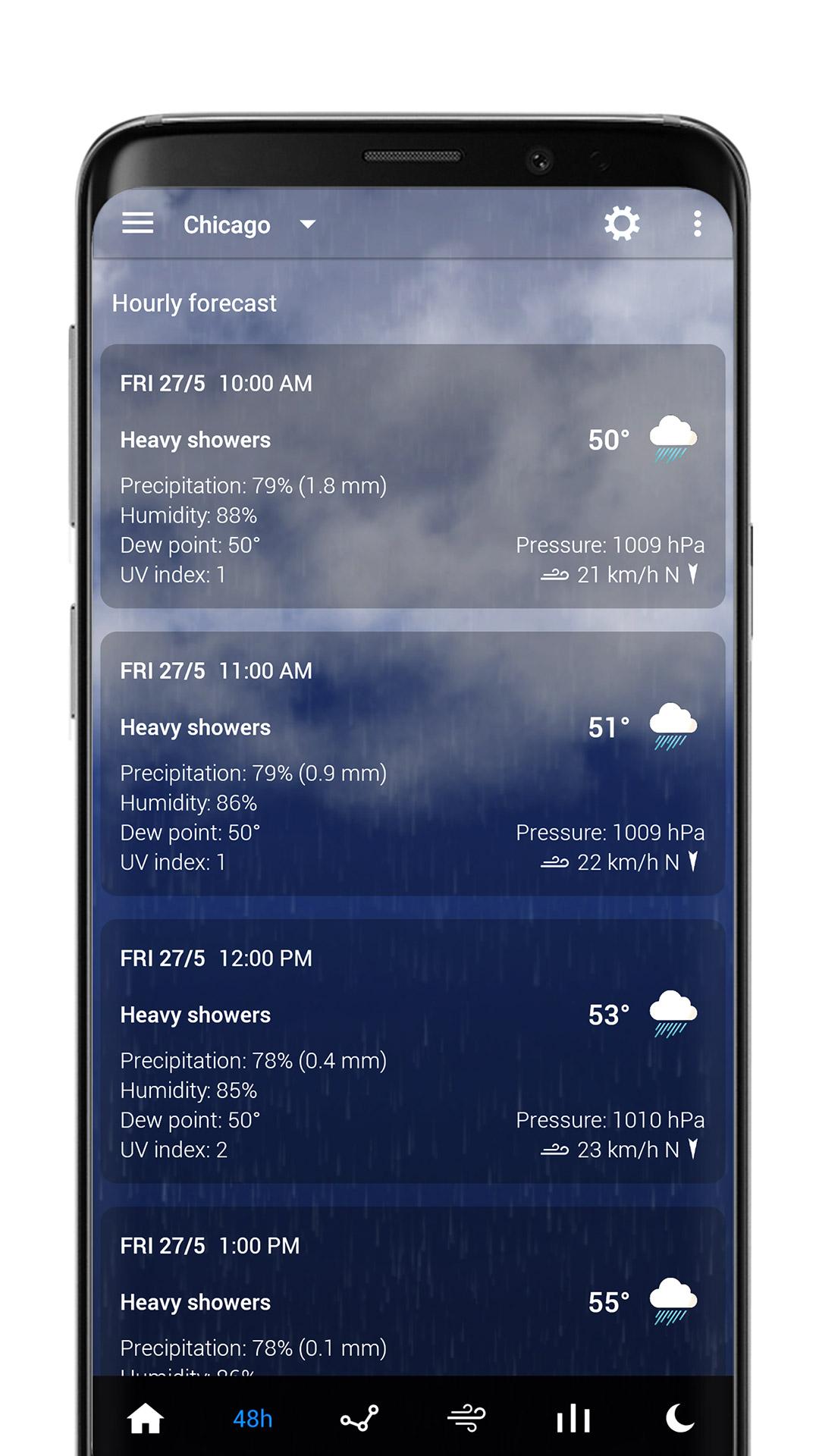819x1456 pixels.
Task: Open the wind tab
Action: click(x=466, y=1418)
